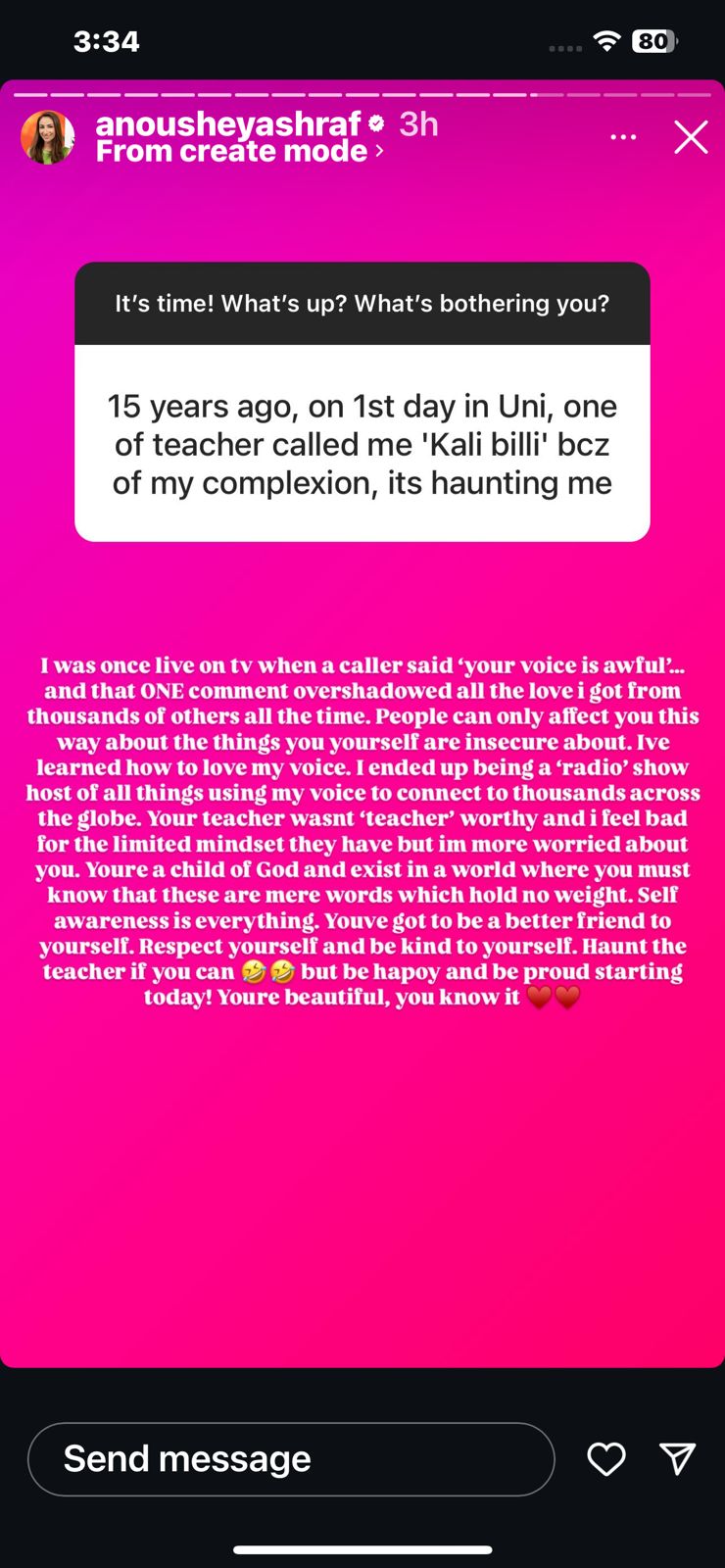Open the three-dot story options menu
The image size is (725, 1568).
tap(623, 137)
